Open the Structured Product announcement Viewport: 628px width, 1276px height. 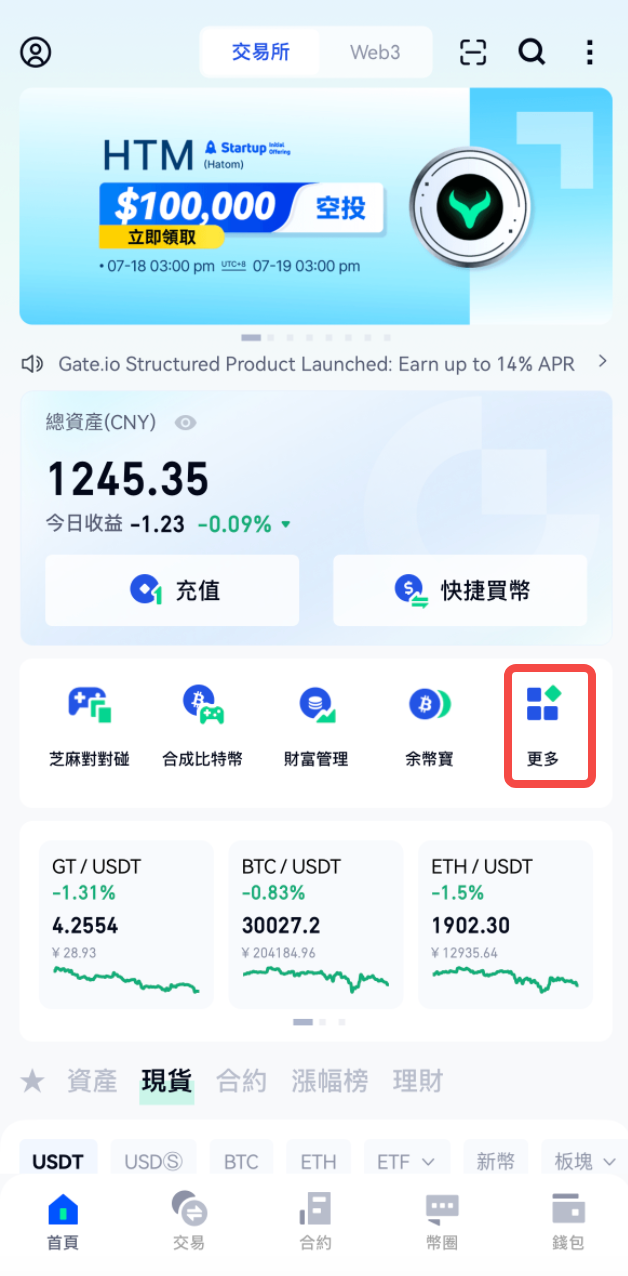tap(316, 364)
